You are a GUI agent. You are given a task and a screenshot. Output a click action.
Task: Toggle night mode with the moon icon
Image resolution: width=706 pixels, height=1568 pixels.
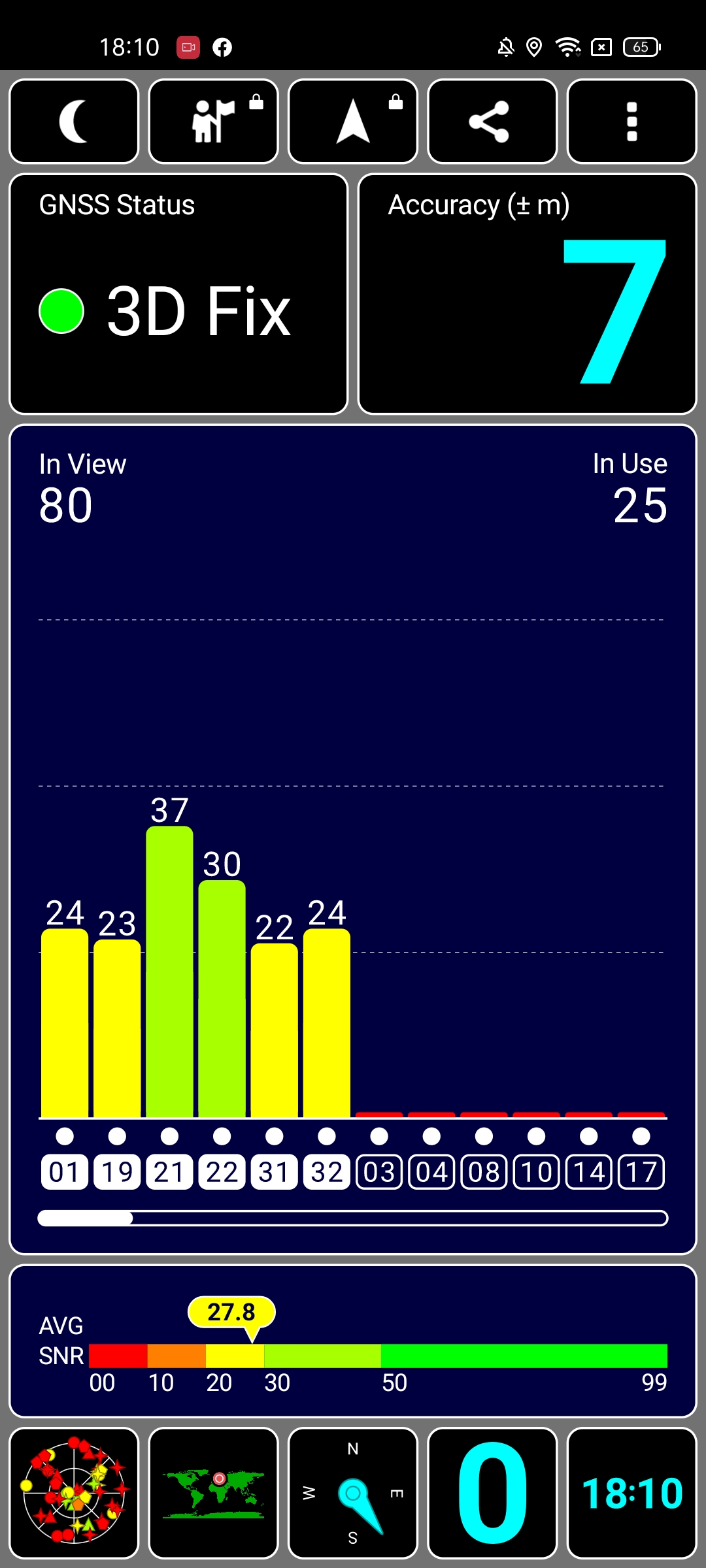click(x=74, y=122)
